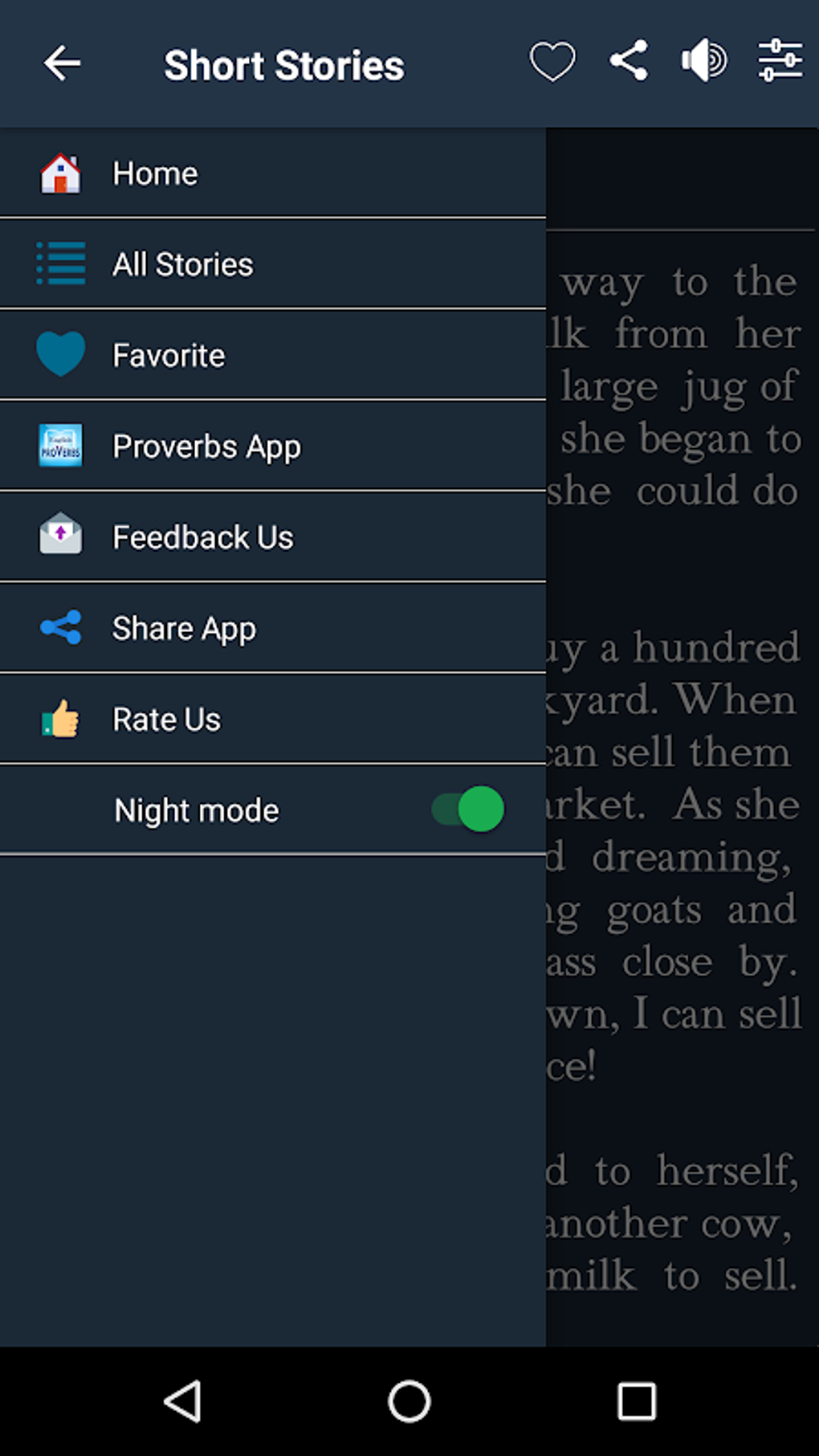Tap the Rate Us thumbs-up icon
Image resolution: width=819 pixels, height=1456 pixels.
(x=59, y=719)
